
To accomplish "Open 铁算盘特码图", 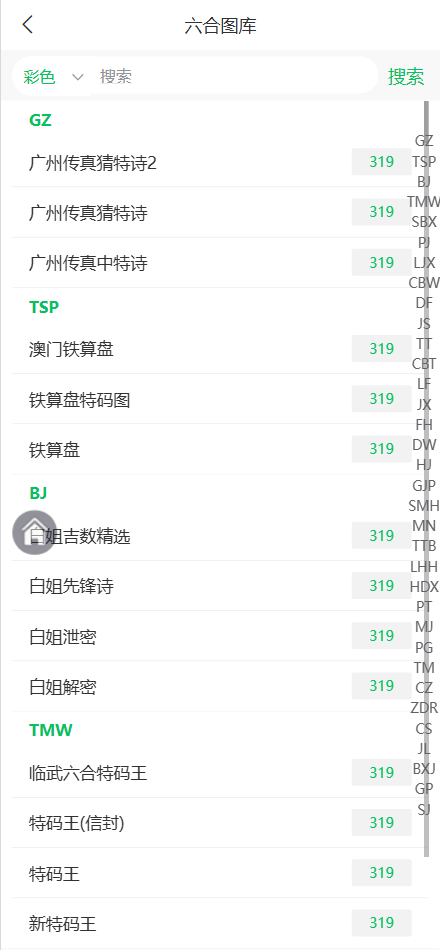I will pyautogui.click(x=220, y=399).
